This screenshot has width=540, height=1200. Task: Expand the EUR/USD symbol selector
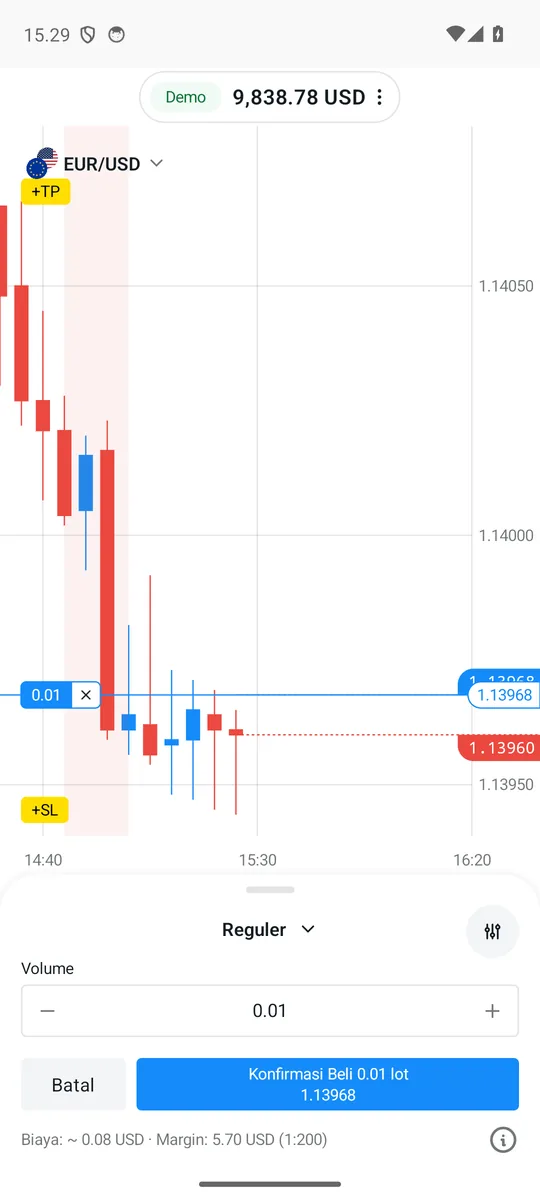tap(95, 163)
